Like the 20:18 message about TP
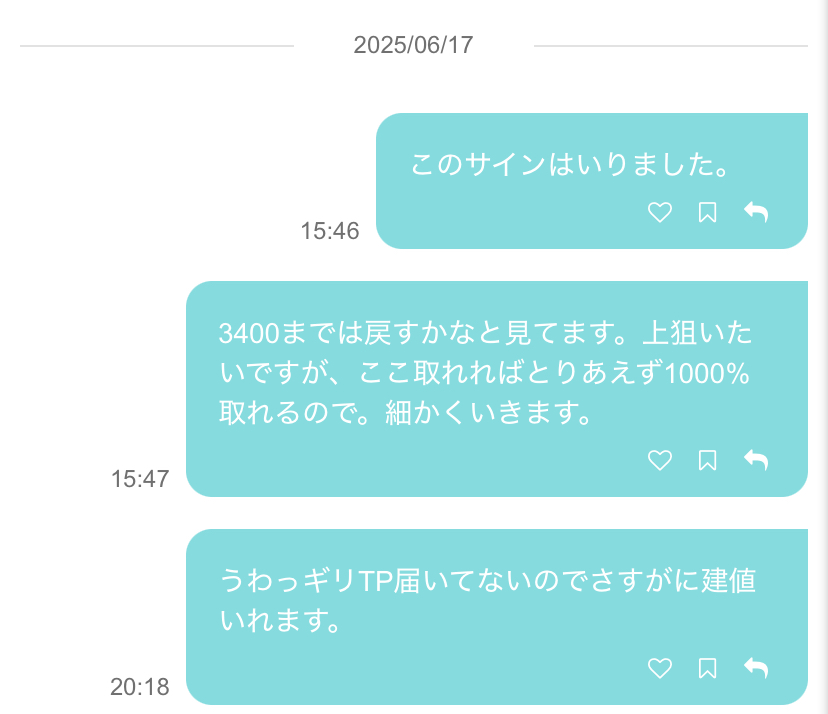Screen dimensions: 828x714 click(x=660, y=668)
